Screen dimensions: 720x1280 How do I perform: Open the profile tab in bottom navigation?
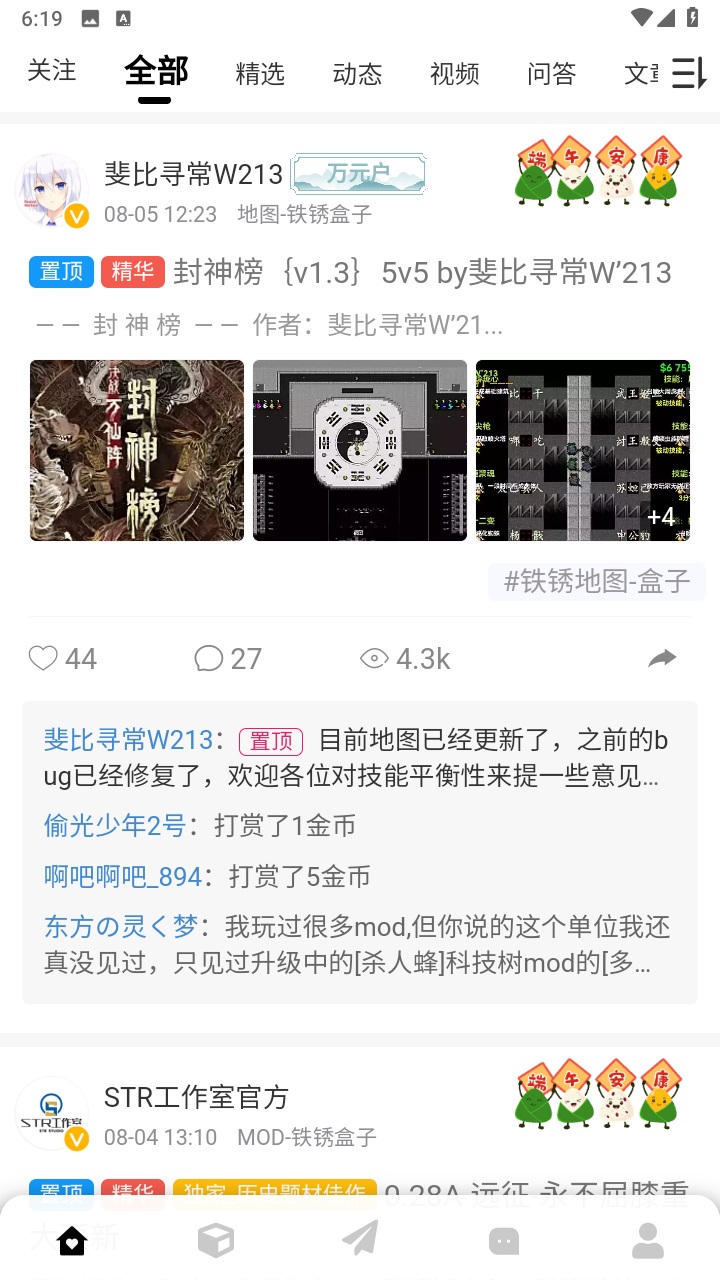click(x=648, y=1241)
